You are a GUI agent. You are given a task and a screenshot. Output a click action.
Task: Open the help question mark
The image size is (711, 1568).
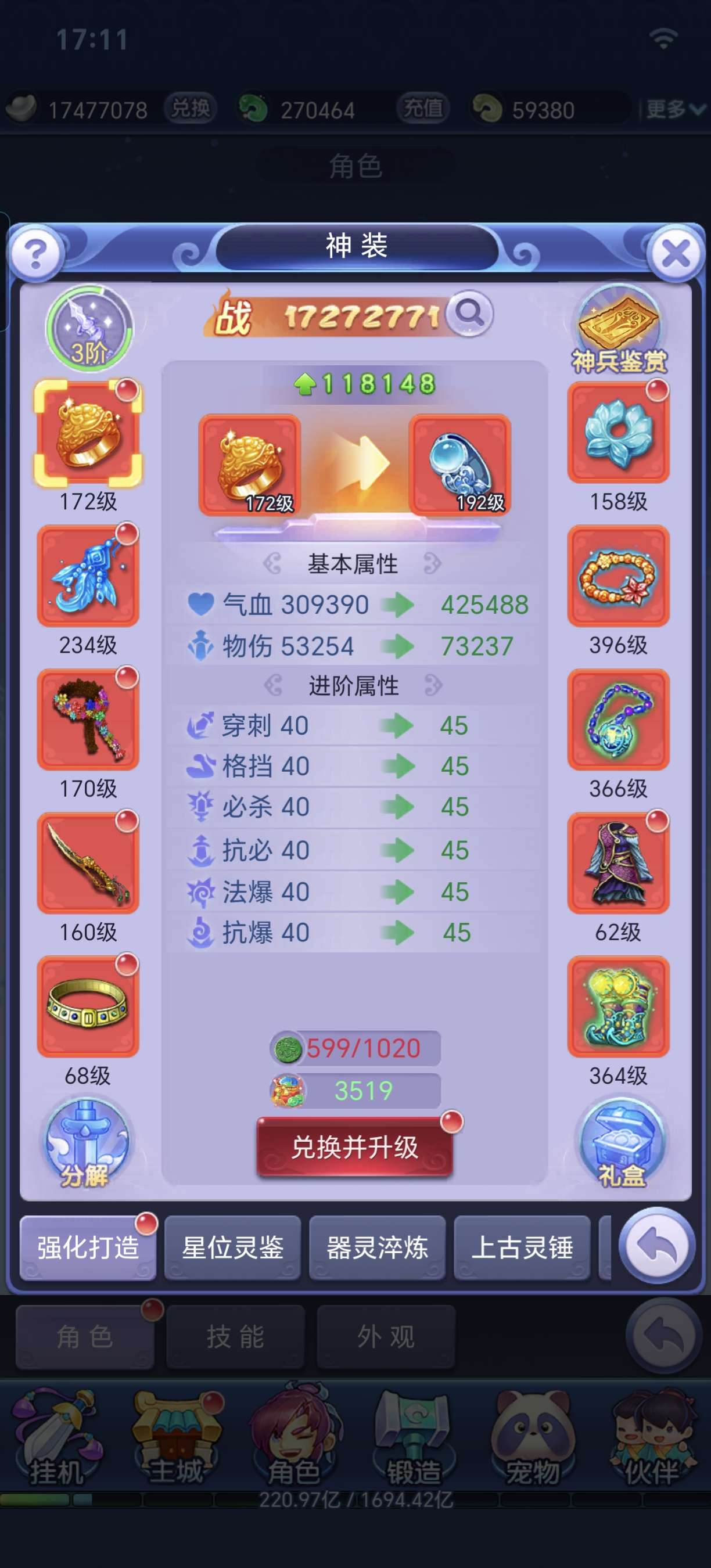[36, 253]
